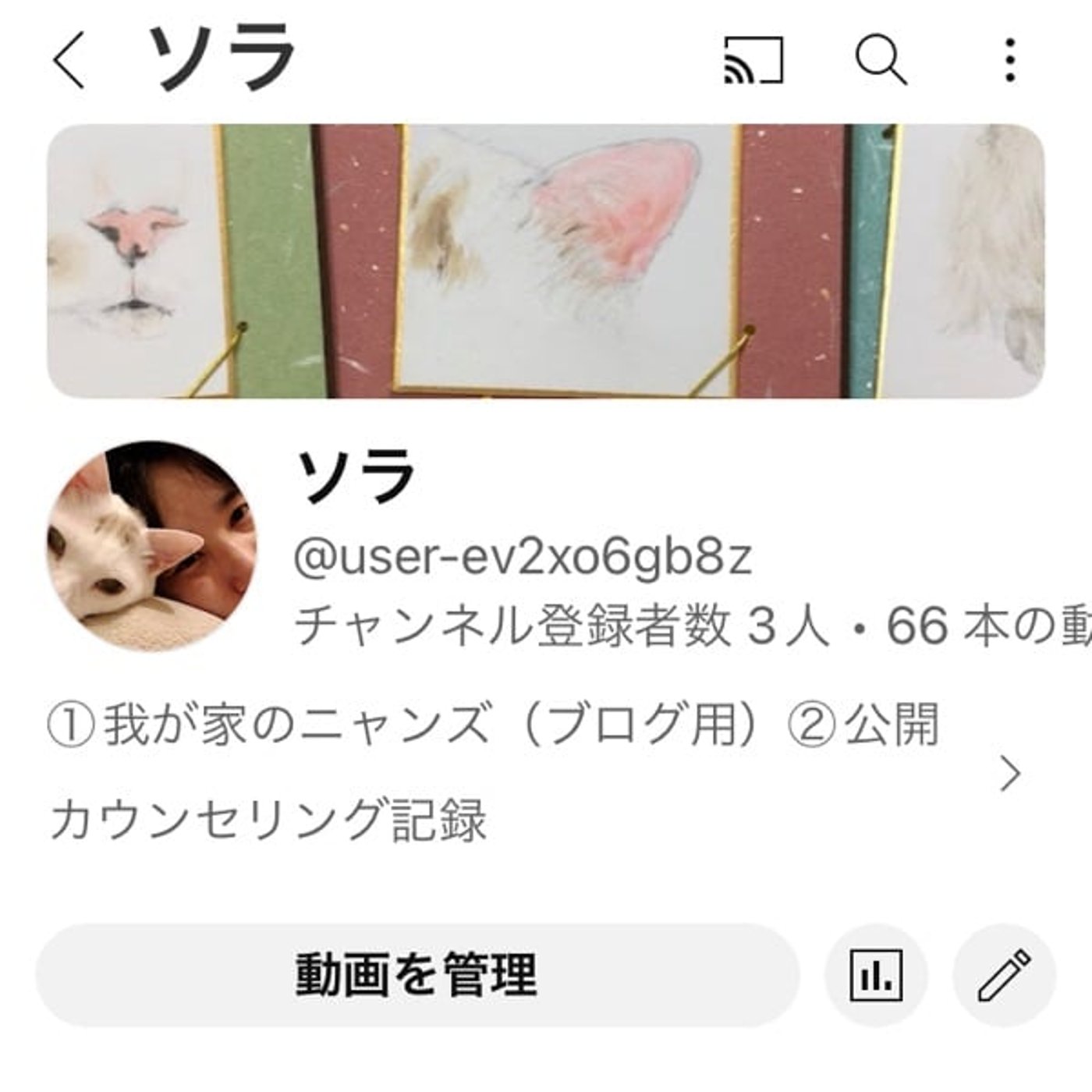The height and width of the screenshot is (1092, 1092).
Task: Open channel analytics chart icon
Action: point(876,975)
